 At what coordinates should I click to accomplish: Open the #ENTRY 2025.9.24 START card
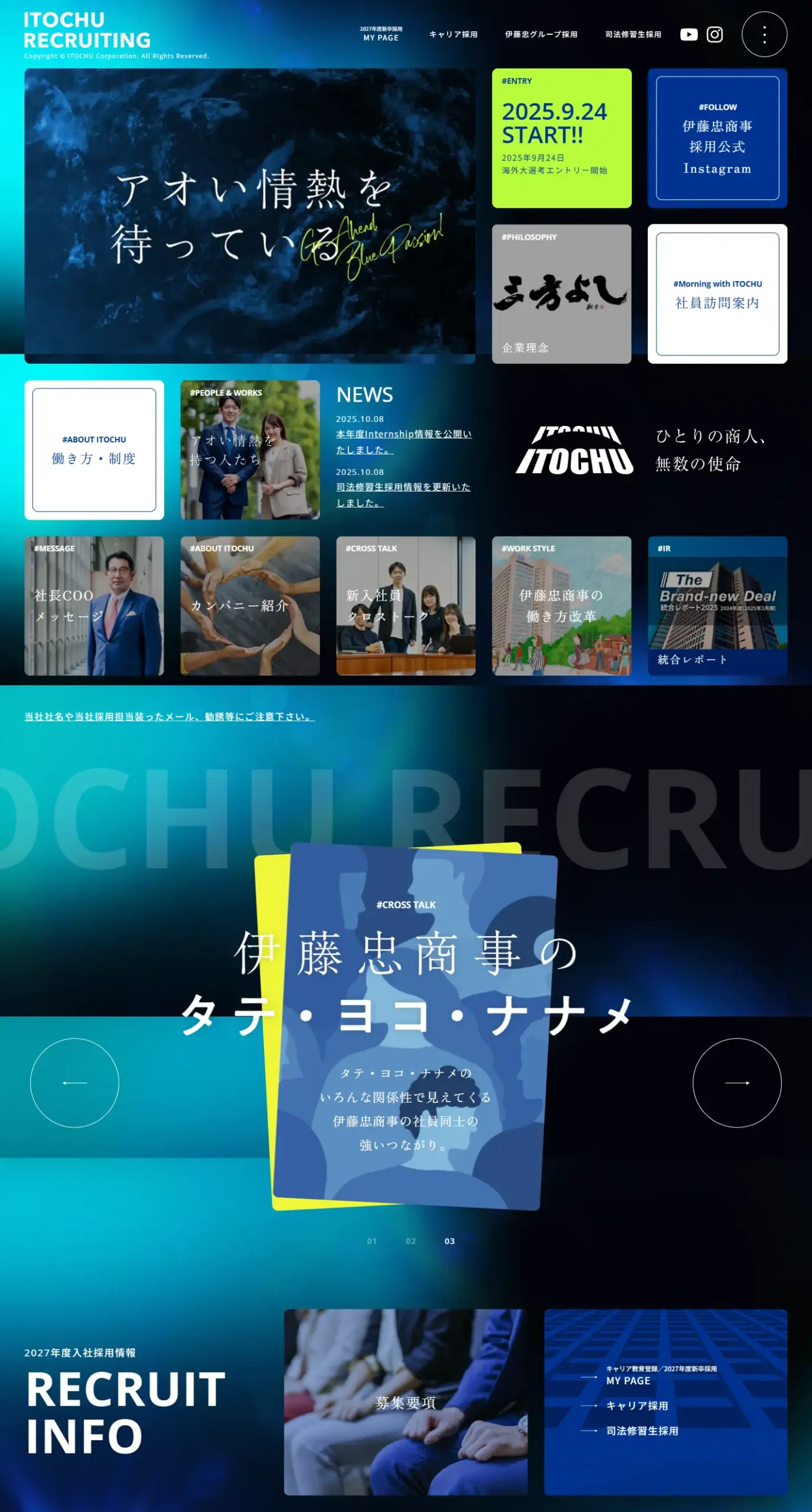point(562,138)
